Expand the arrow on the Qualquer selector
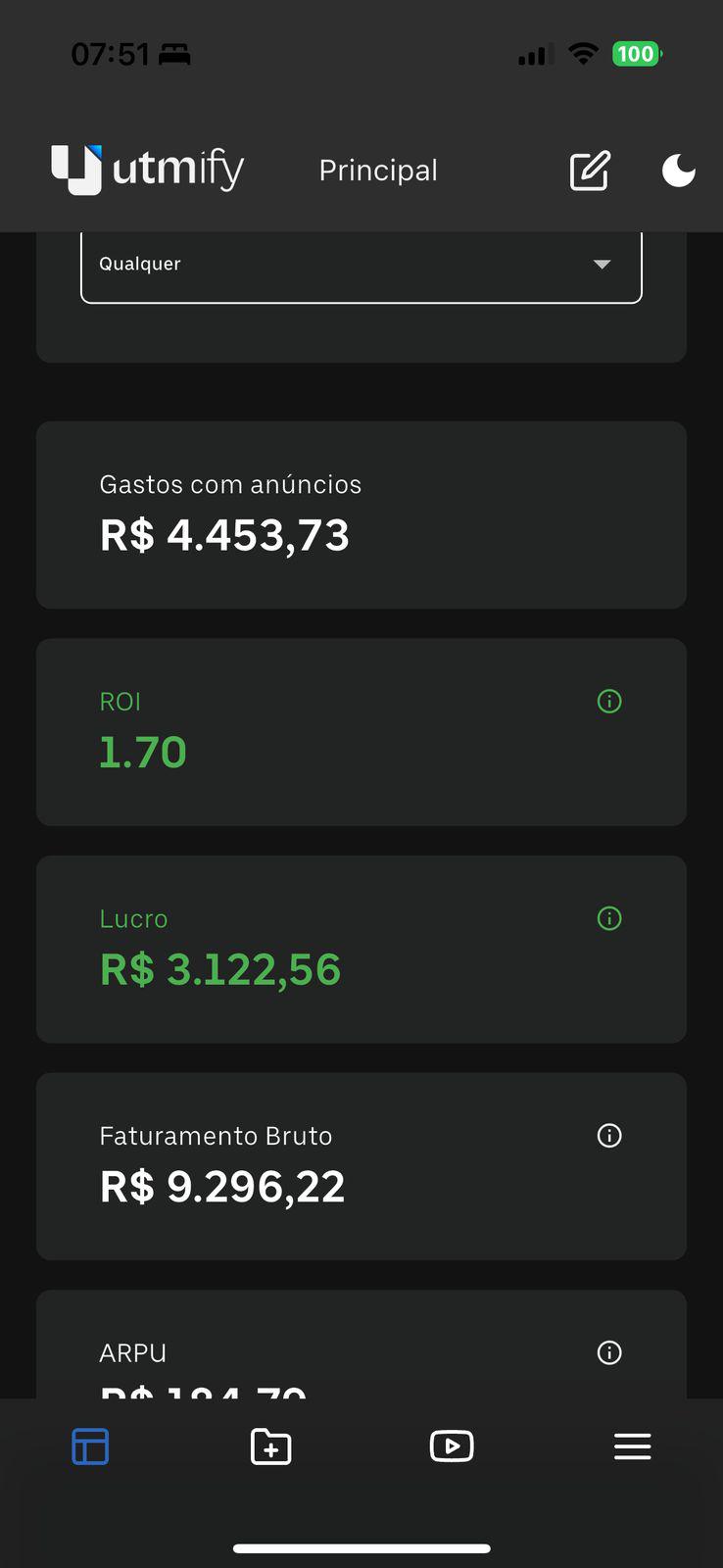Screen dimensions: 723x1568 [x=602, y=264]
